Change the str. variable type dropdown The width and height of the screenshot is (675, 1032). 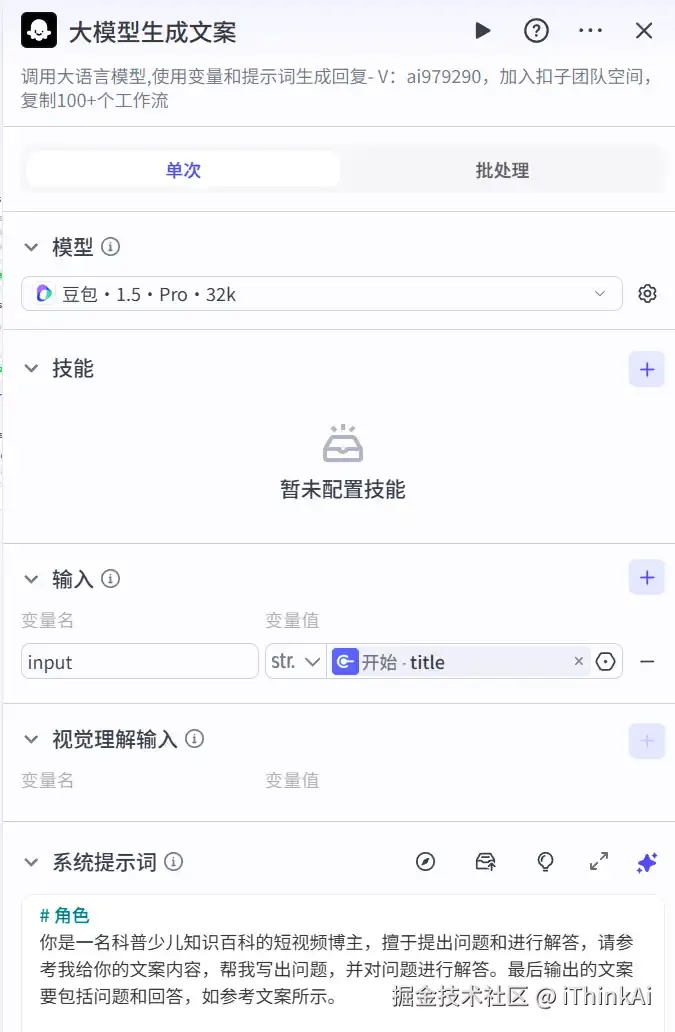tap(296, 662)
